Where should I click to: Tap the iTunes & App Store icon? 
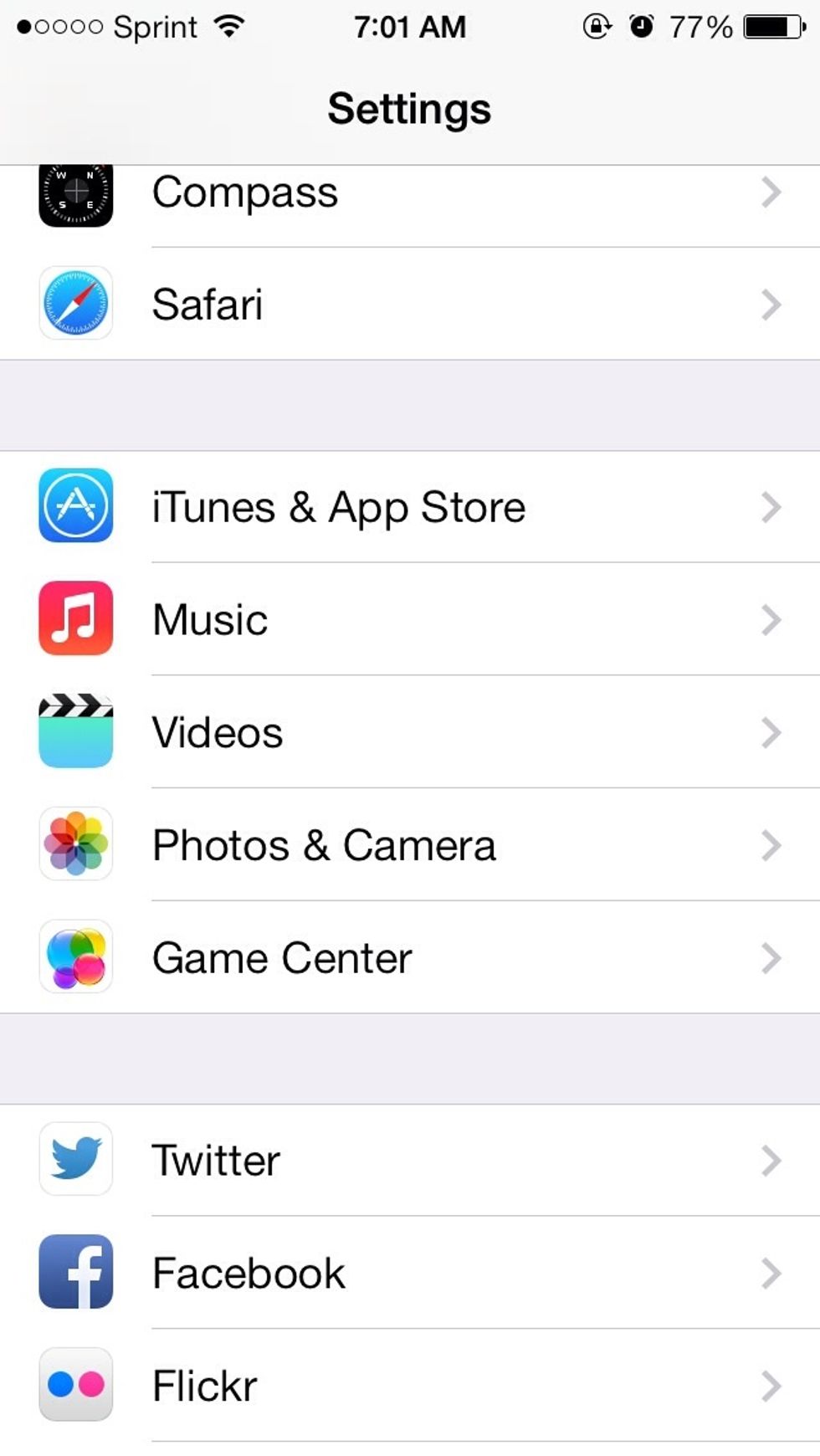(75, 505)
